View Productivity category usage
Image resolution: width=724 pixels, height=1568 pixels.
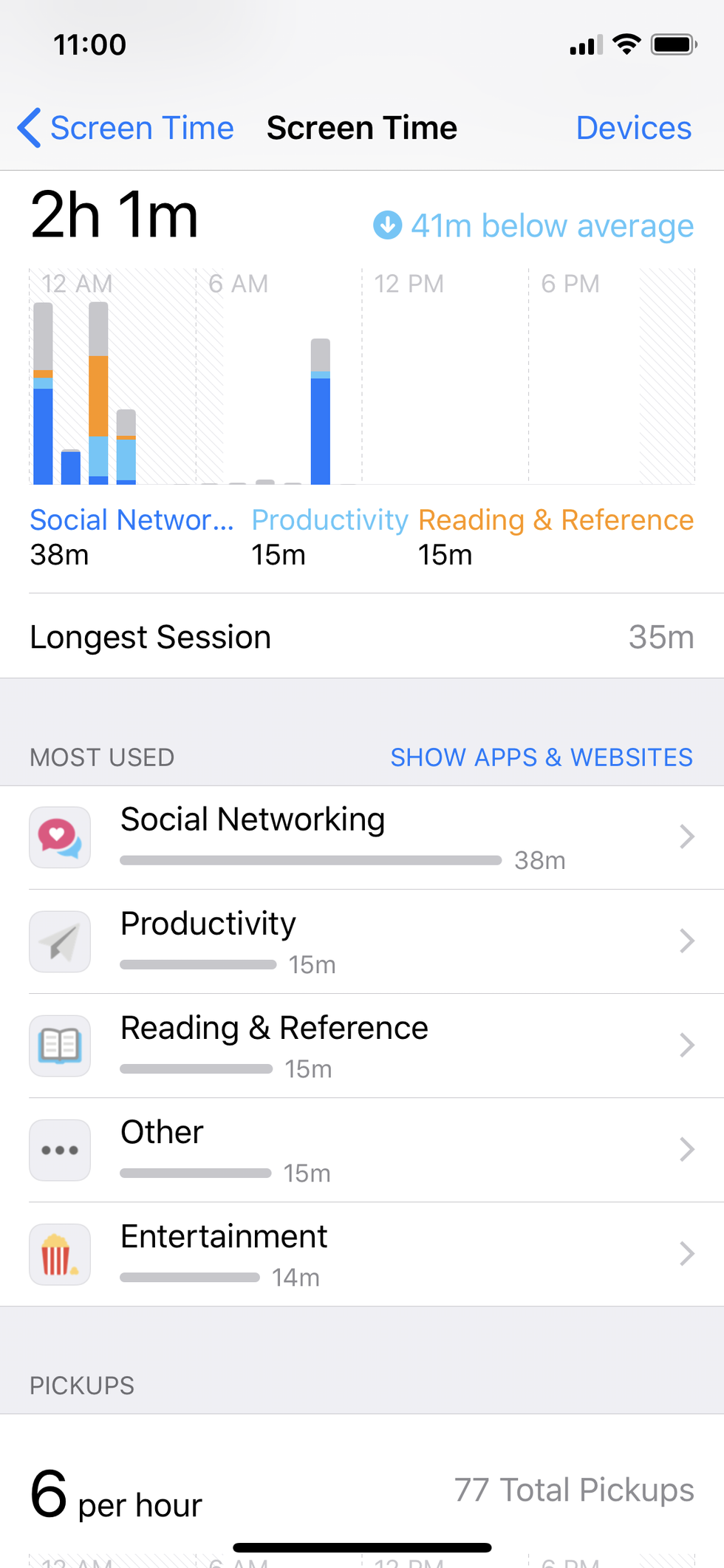pyautogui.click(x=362, y=941)
